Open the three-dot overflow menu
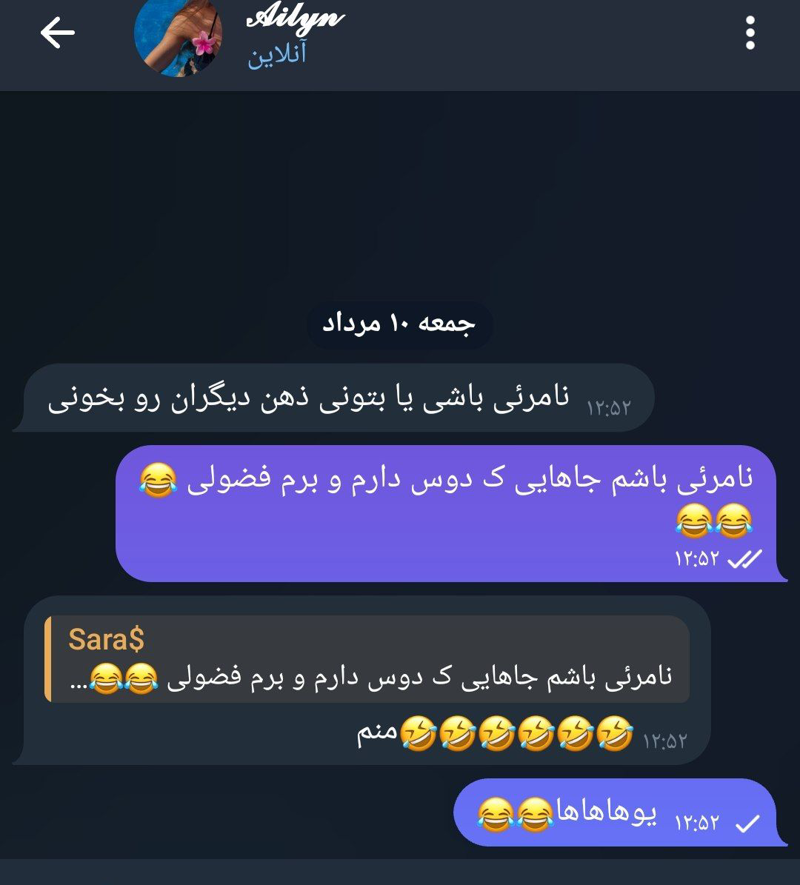The width and height of the screenshot is (800, 885). click(750, 33)
